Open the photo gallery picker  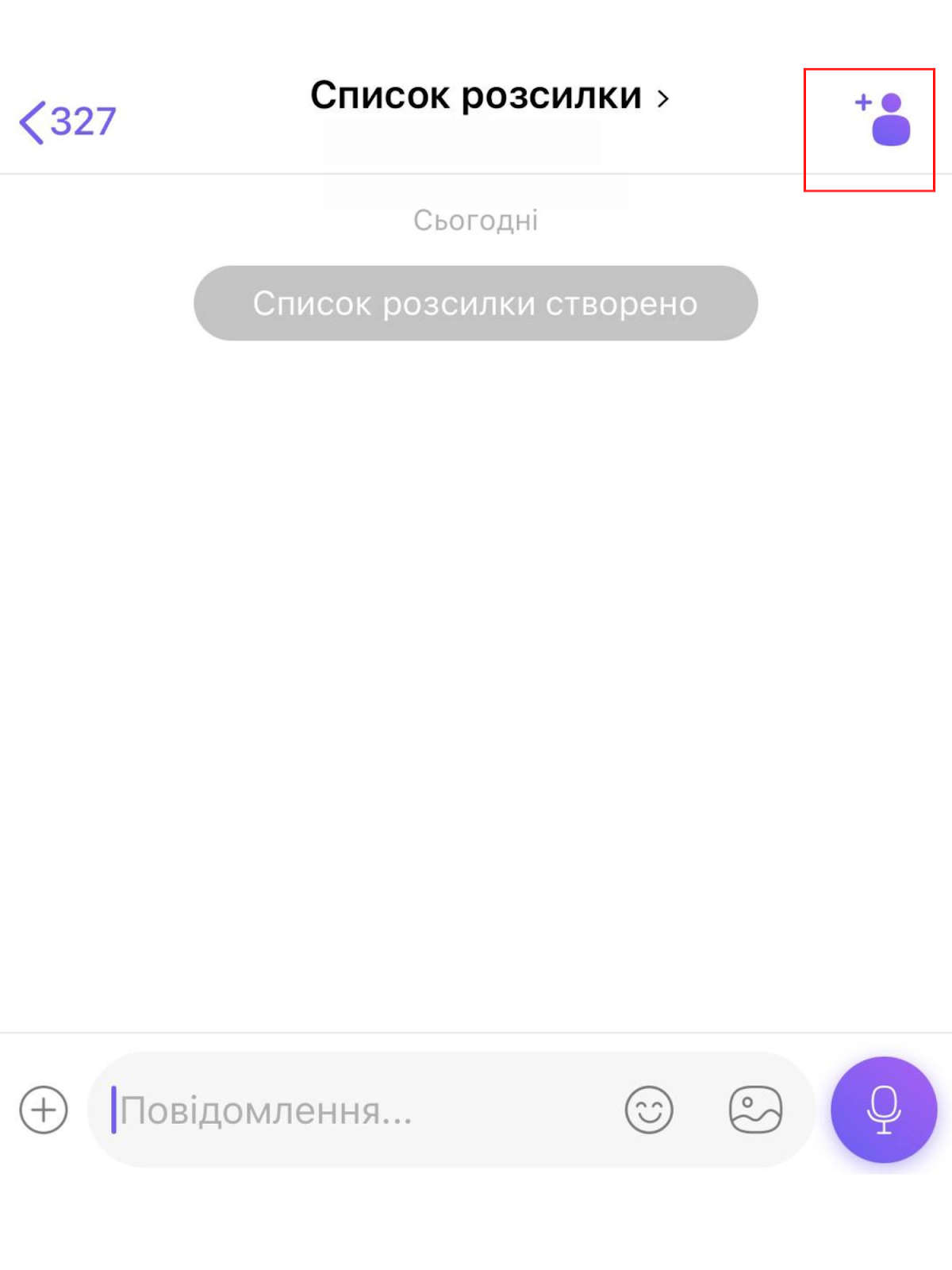(755, 1110)
